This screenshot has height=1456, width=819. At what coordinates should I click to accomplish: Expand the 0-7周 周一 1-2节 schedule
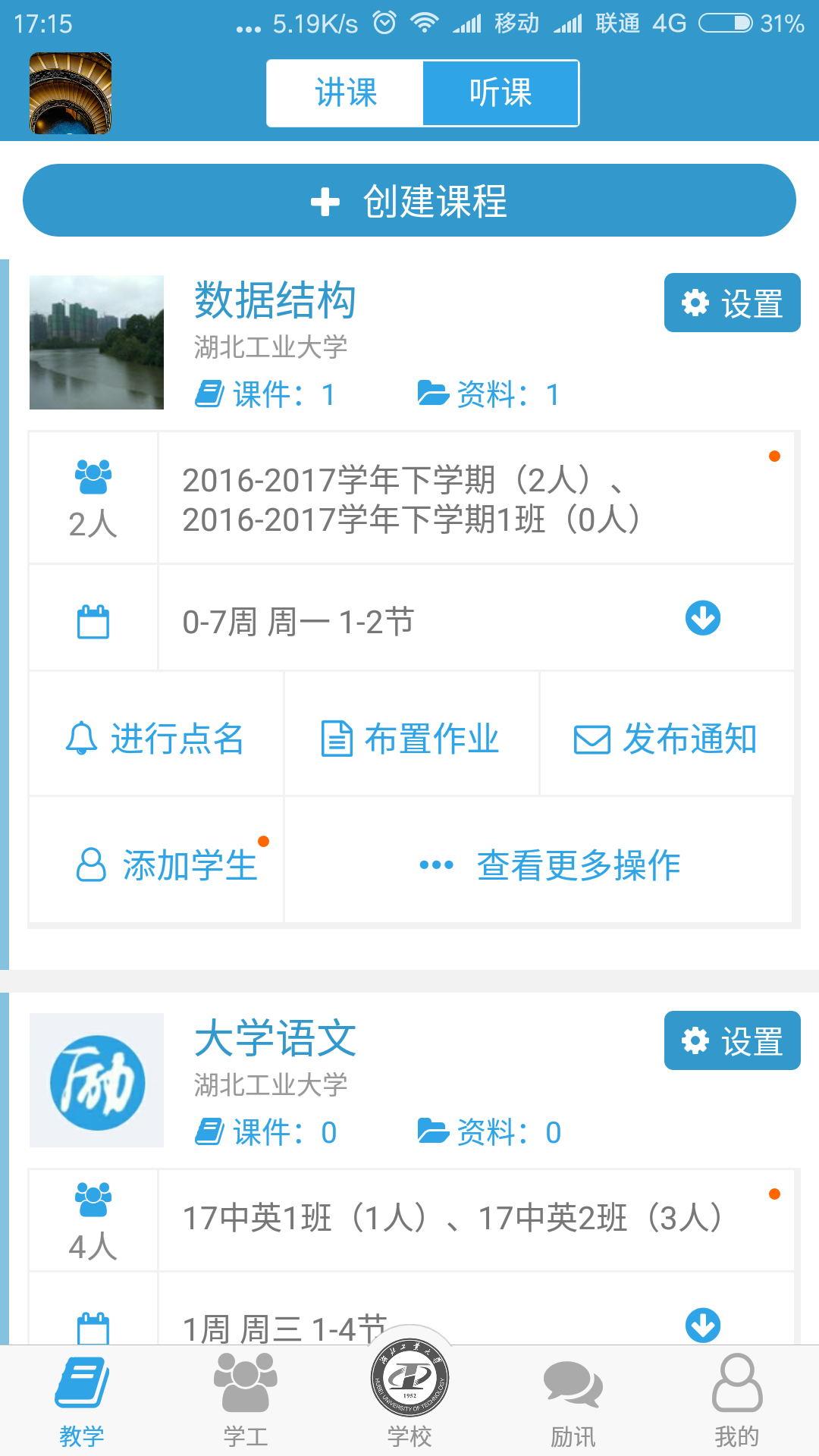[702, 619]
